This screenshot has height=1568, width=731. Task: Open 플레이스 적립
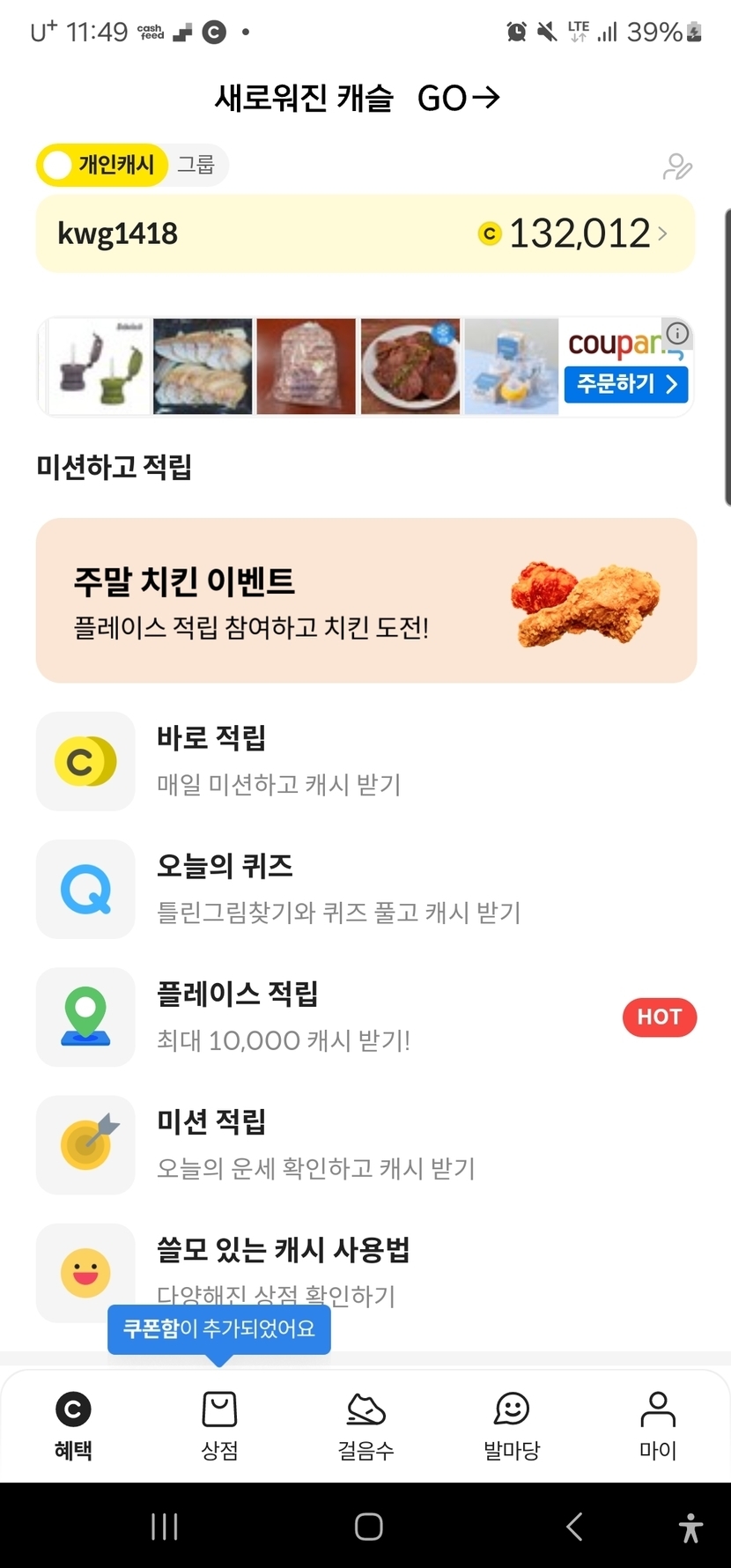pyautogui.click(x=282, y=1017)
